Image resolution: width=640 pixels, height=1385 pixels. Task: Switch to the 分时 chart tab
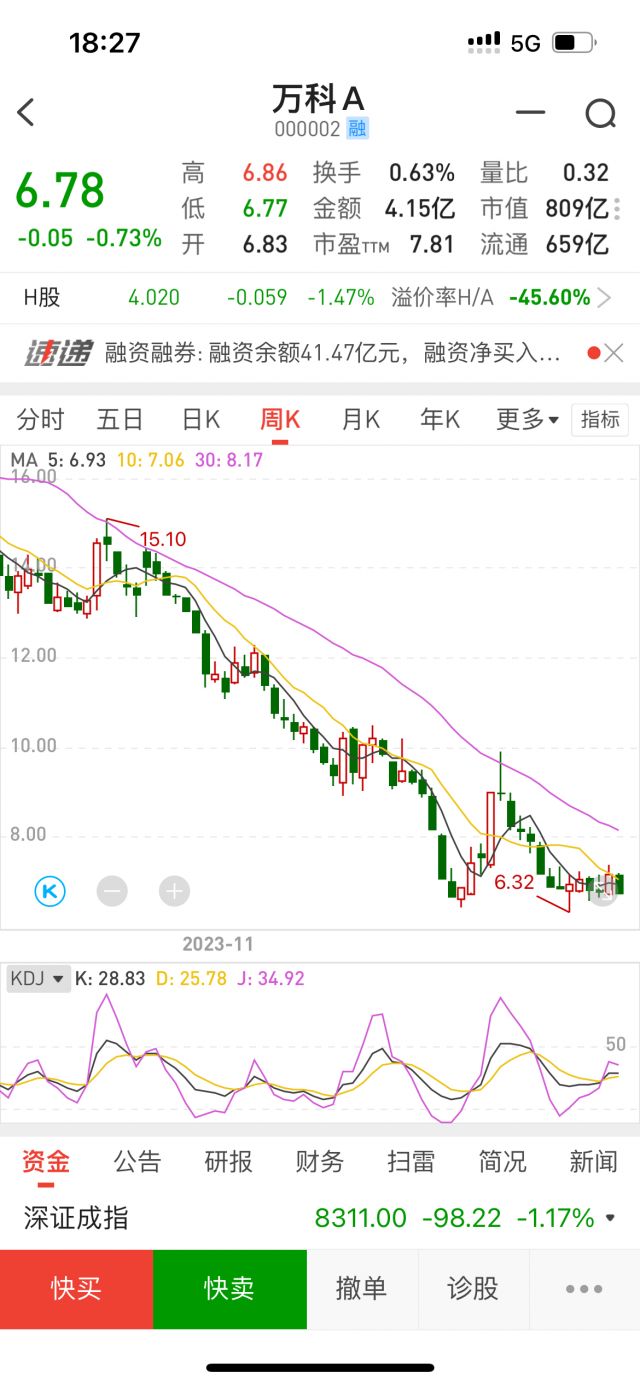pos(40,419)
